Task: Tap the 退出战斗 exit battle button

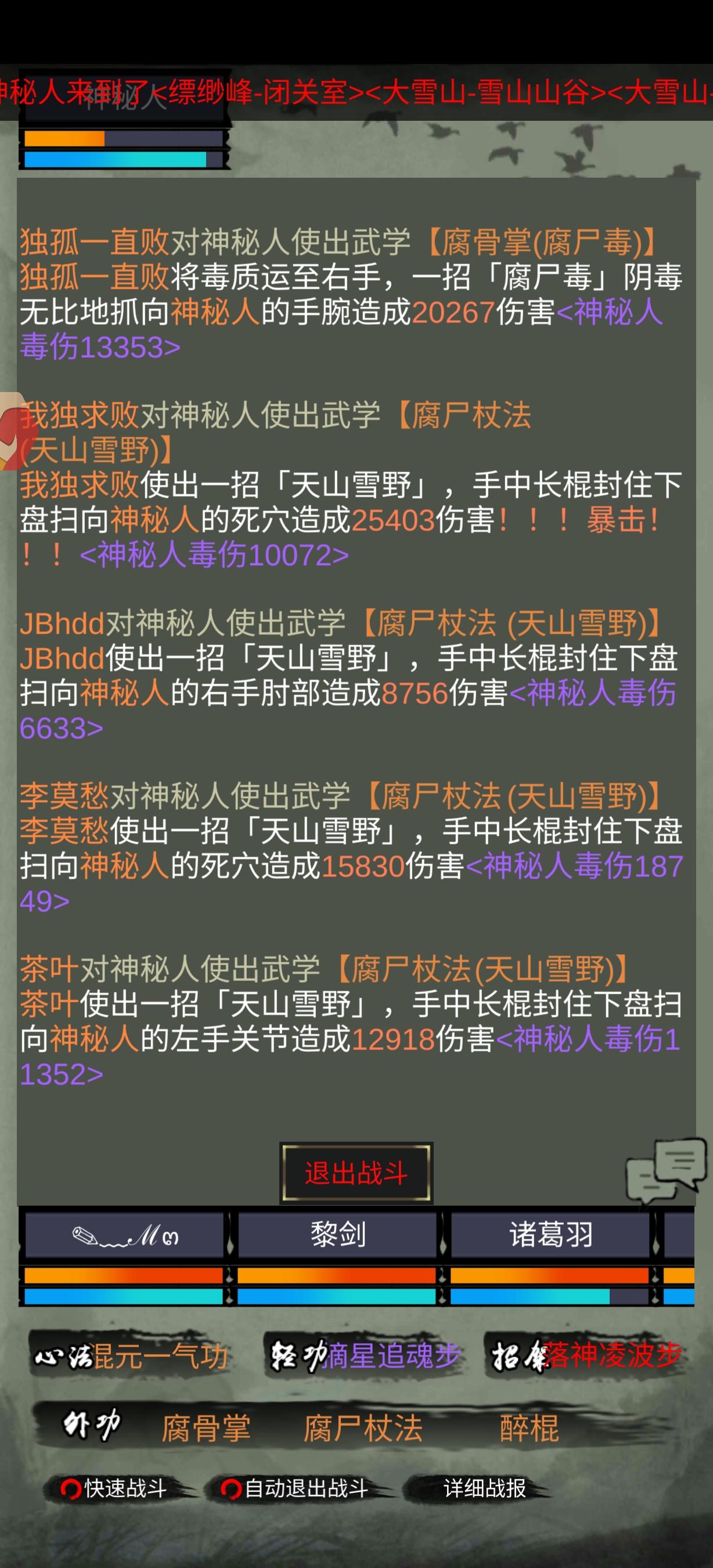Action: pos(356,1173)
